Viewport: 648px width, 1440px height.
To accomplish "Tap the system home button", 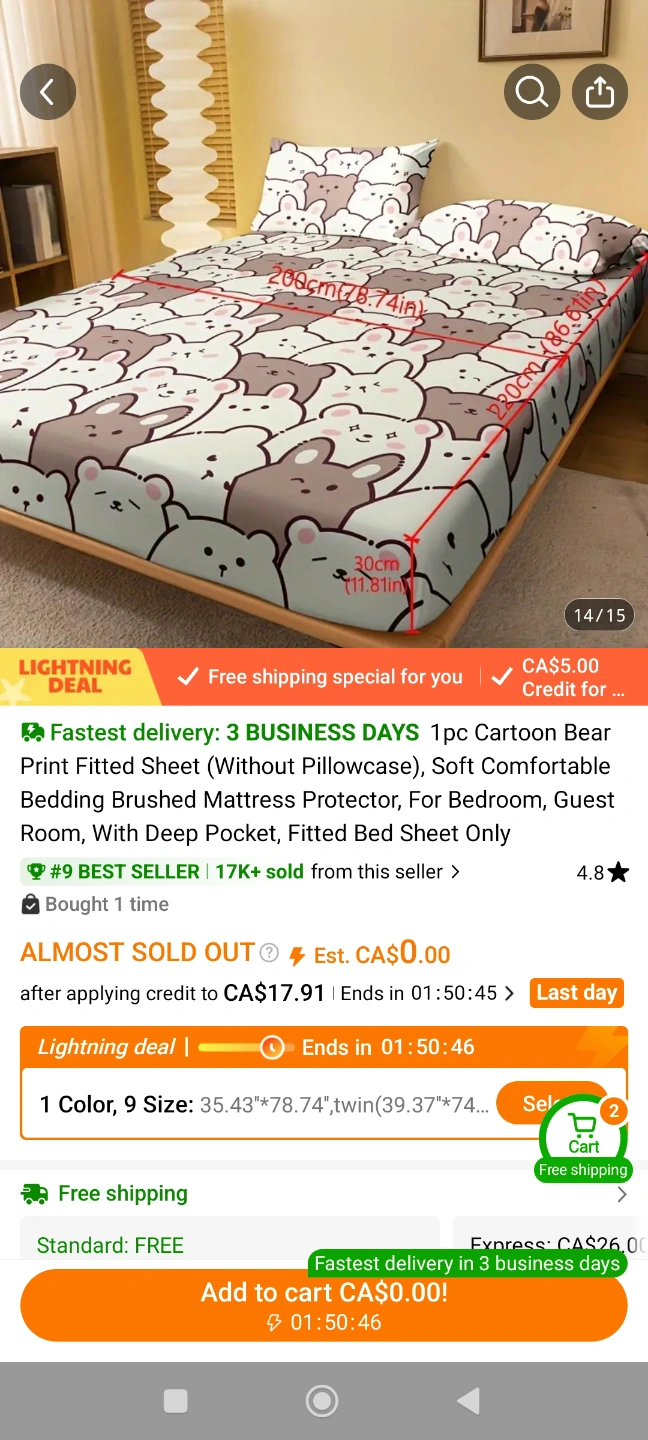I will pyautogui.click(x=322, y=1401).
